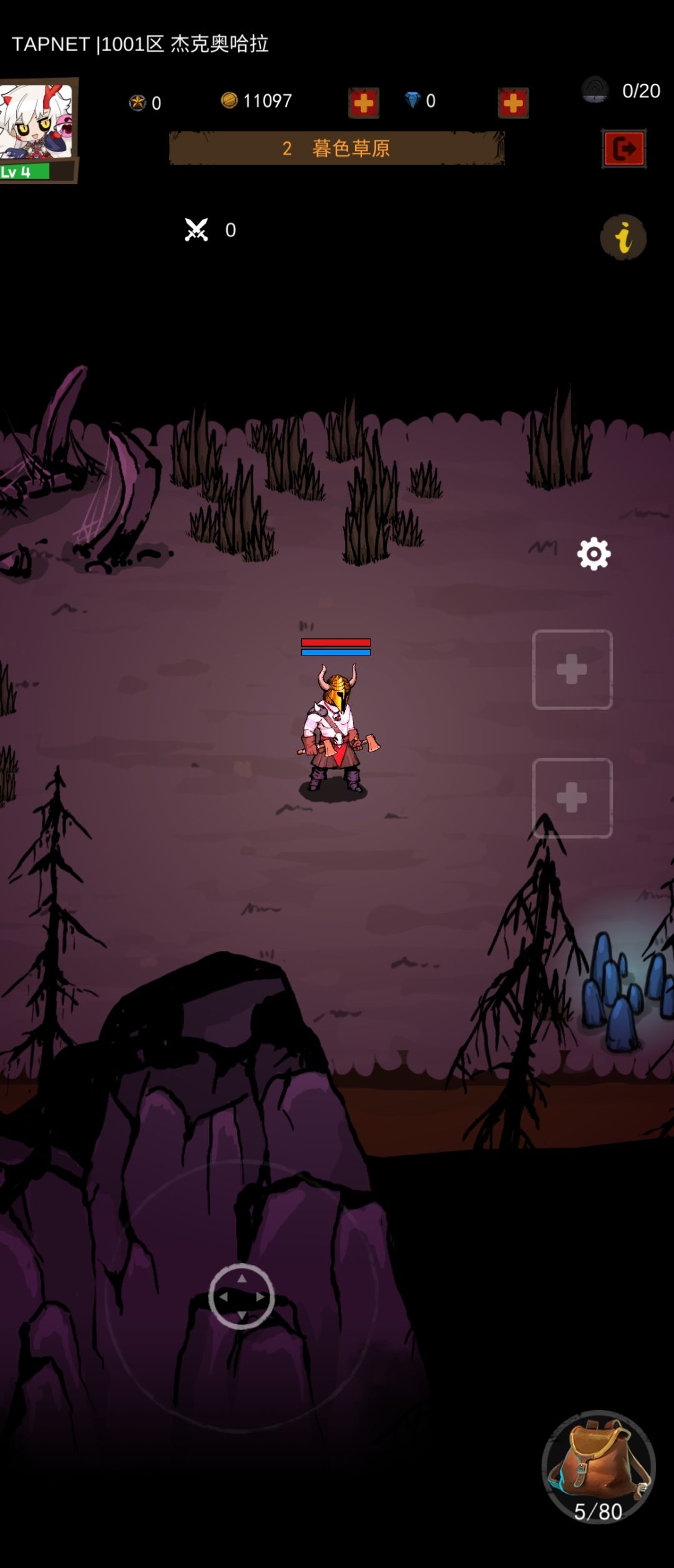Viewport: 674px width, 1568px height.
Task: Tap the lower empty skill slot
Action: (572, 798)
